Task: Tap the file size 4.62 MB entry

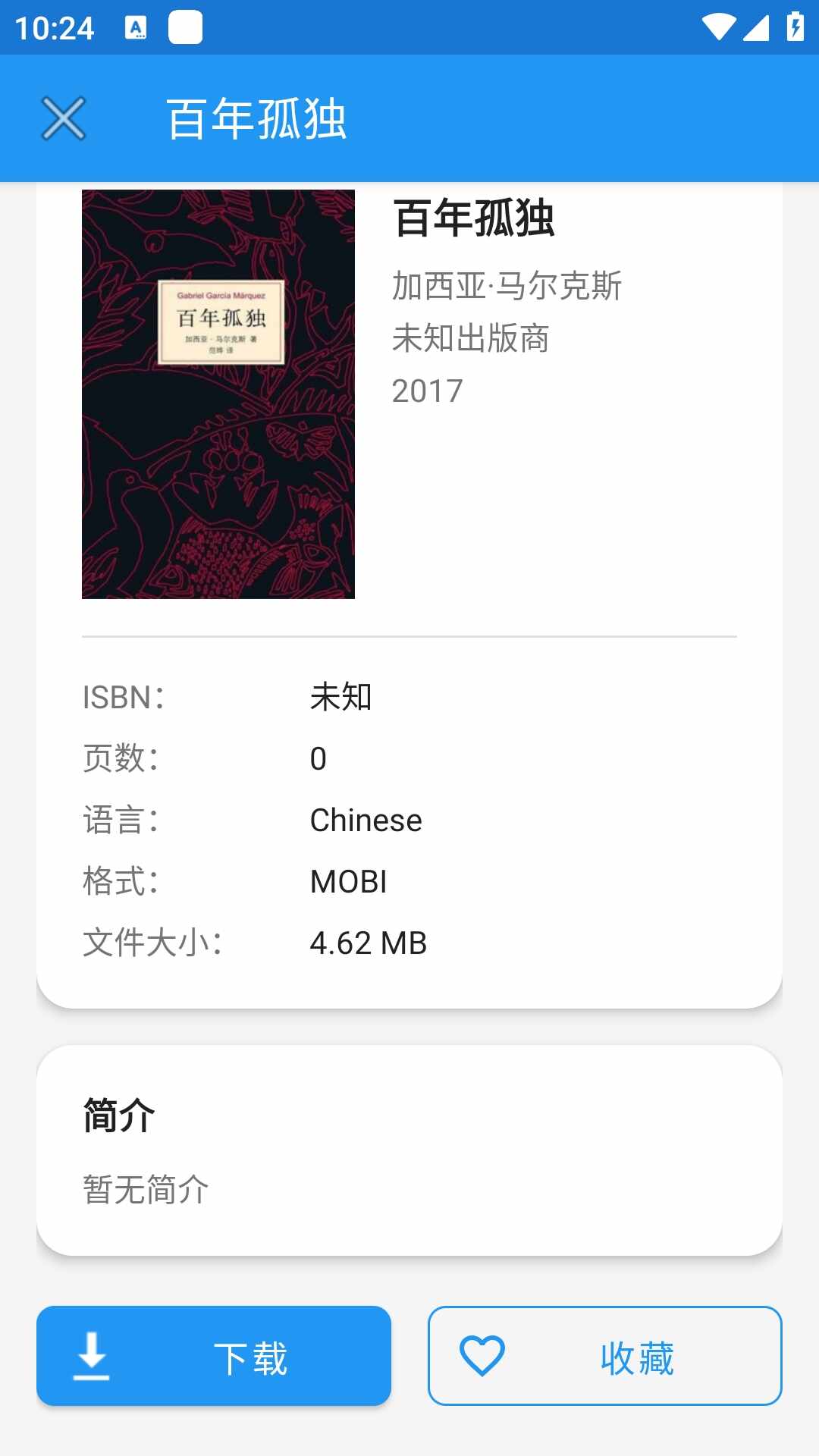Action: tap(369, 943)
